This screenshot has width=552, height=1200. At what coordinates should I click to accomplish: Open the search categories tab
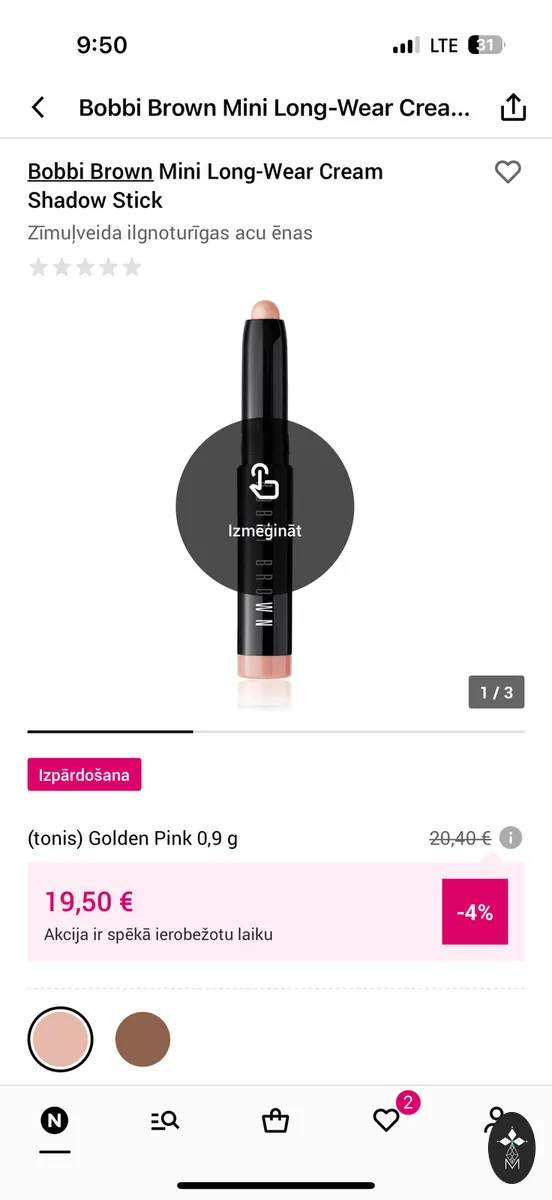click(165, 1121)
